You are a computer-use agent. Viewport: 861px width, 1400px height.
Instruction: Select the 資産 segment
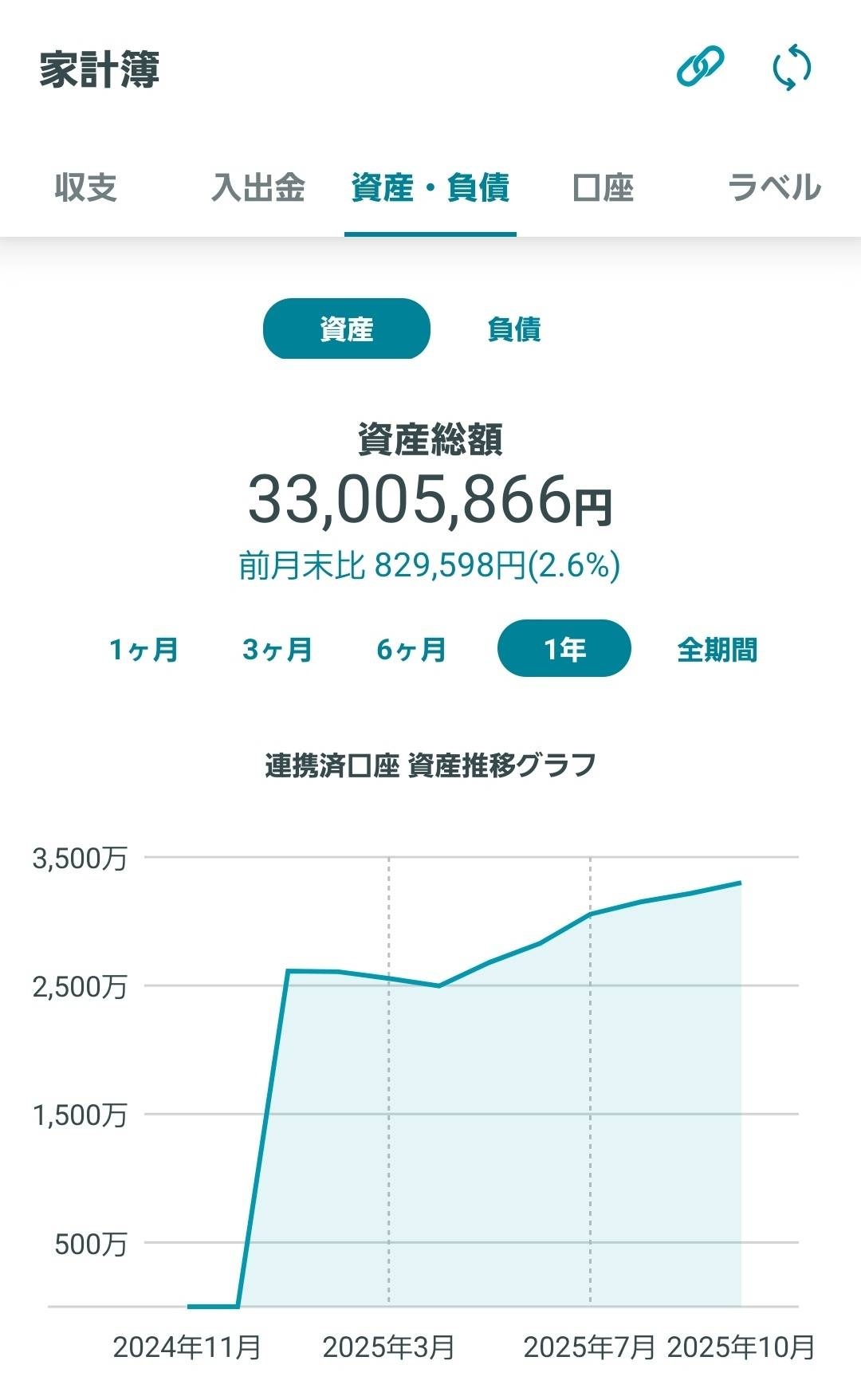[347, 328]
